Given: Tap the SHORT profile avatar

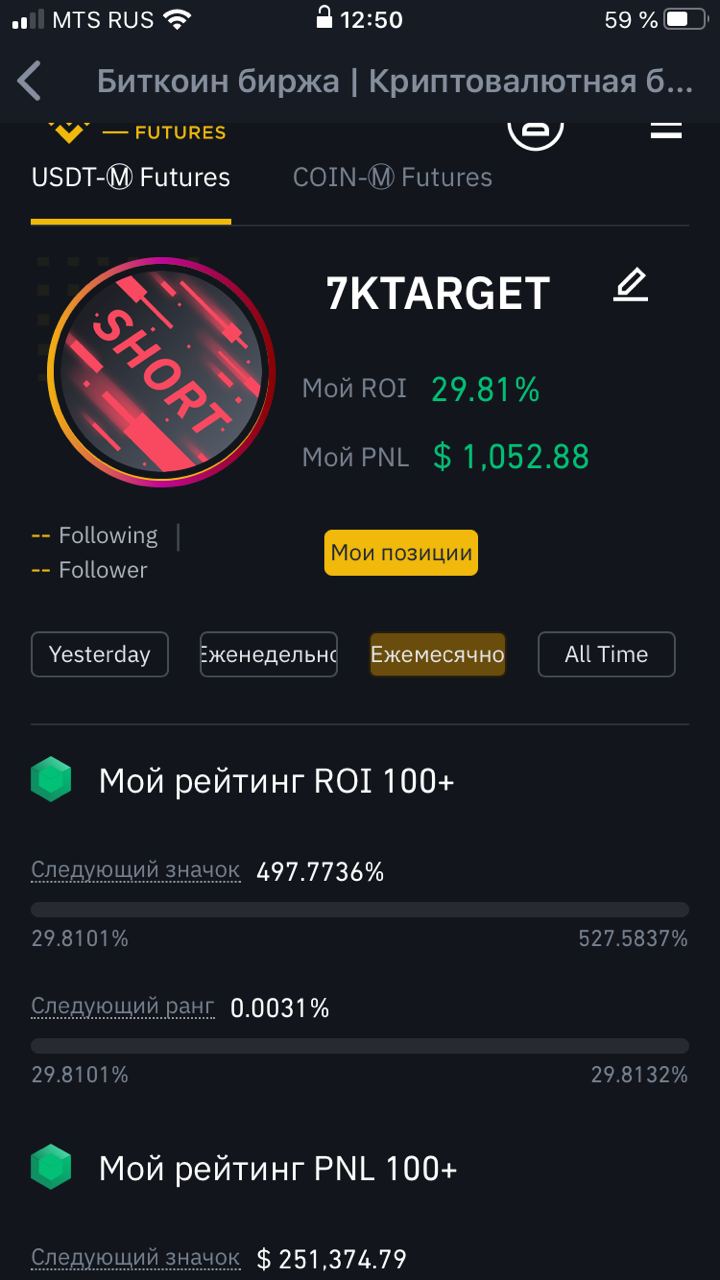Looking at the screenshot, I should click(161, 372).
